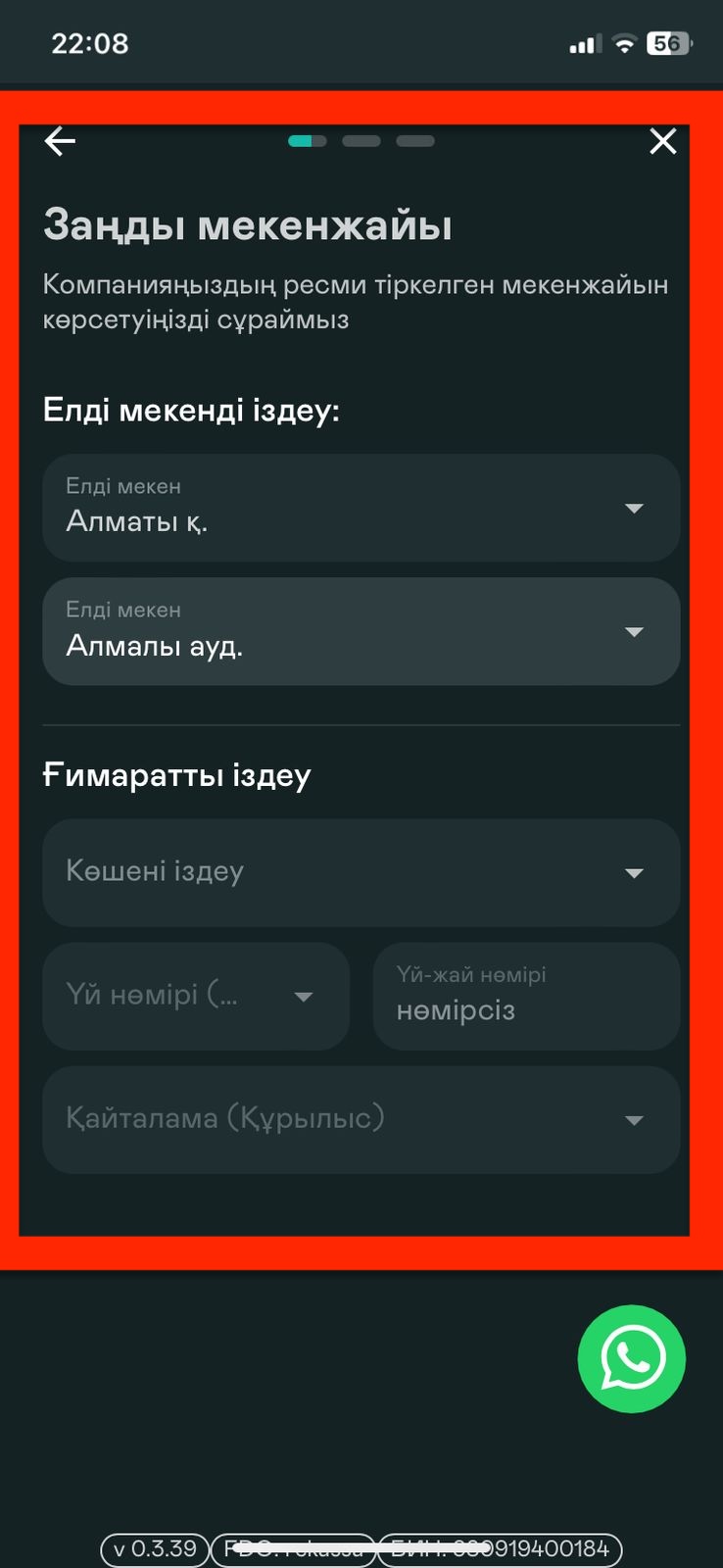
Task: Open the Алмалы ауд. district dropdown
Action: 361,631
